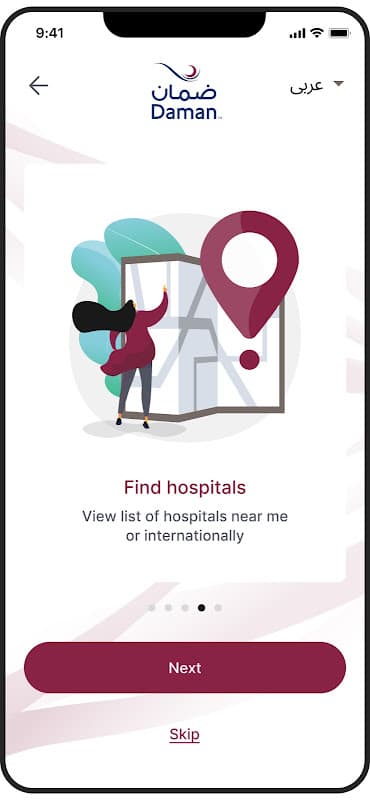Open the Arabic language dropdown
Viewport: 370px width, 800px height.
pos(317,86)
